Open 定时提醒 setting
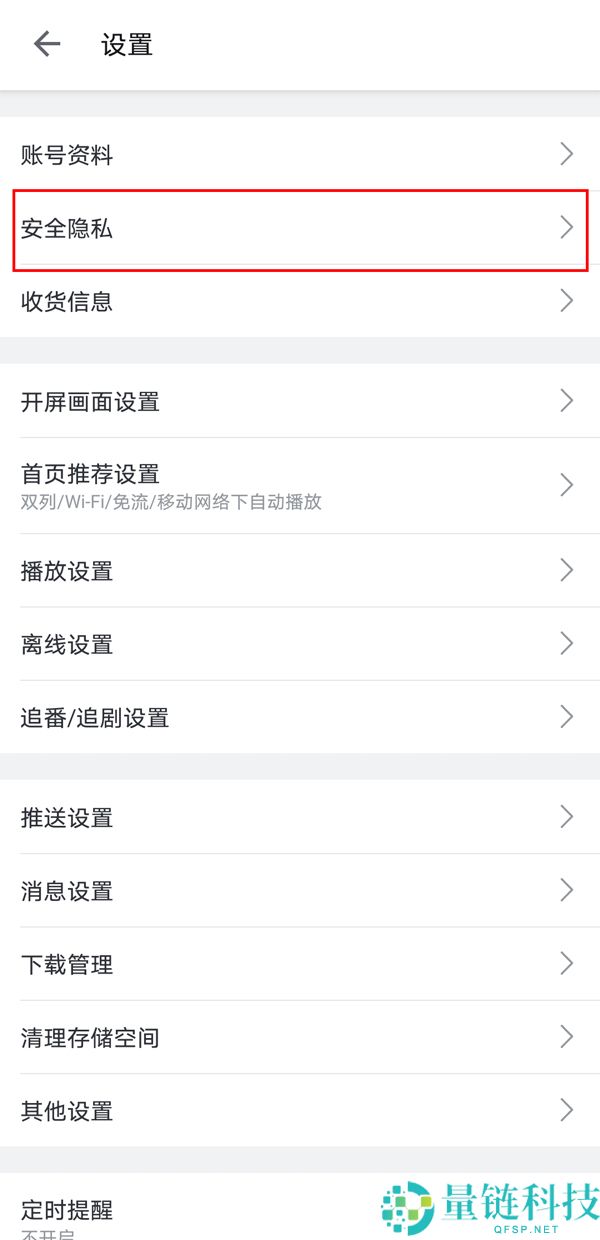 [x=200, y=1212]
